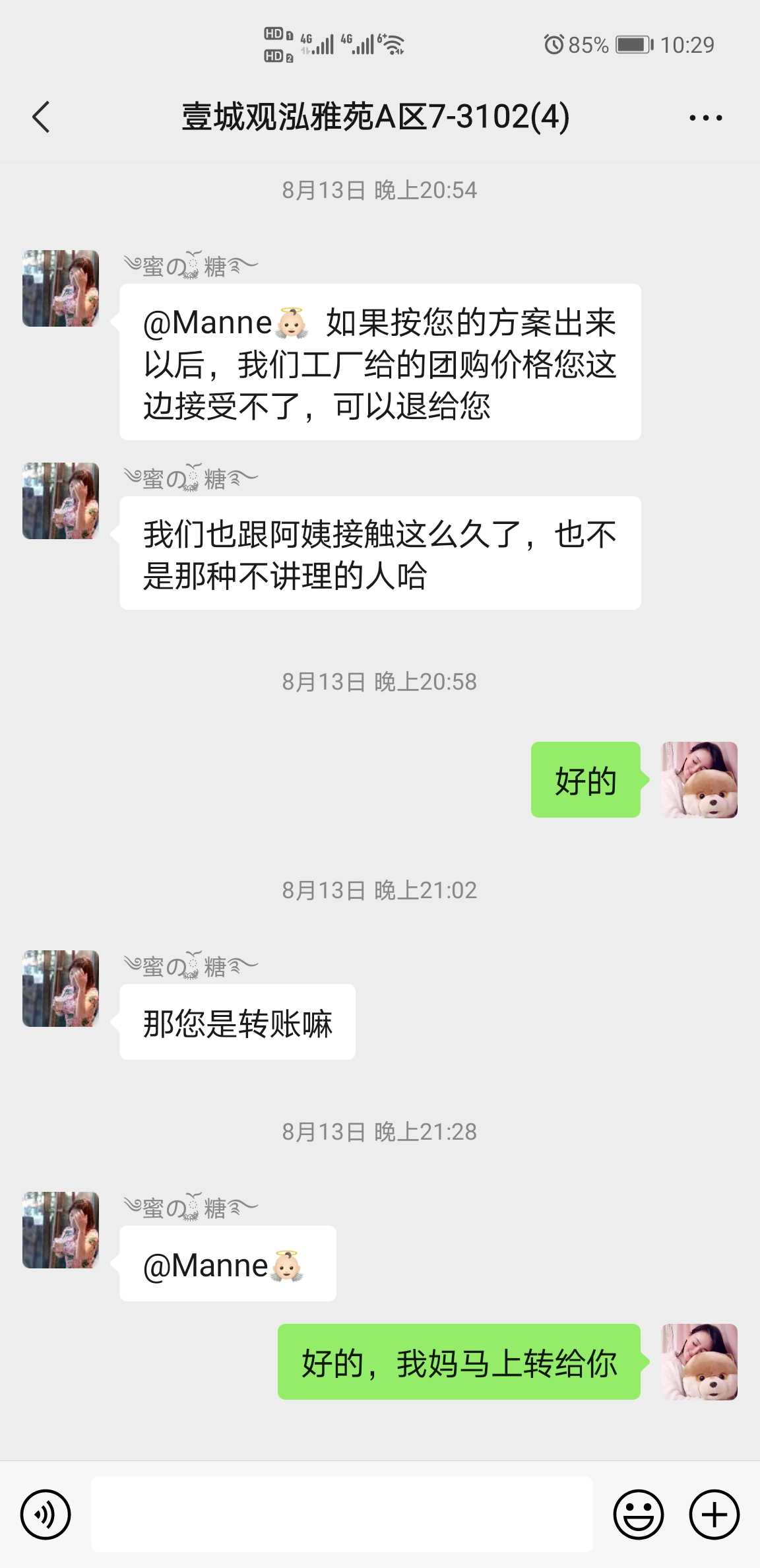This screenshot has width=760, height=1568.
Task: Open the plus attachments menu
Action: pyautogui.click(x=714, y=1514)
